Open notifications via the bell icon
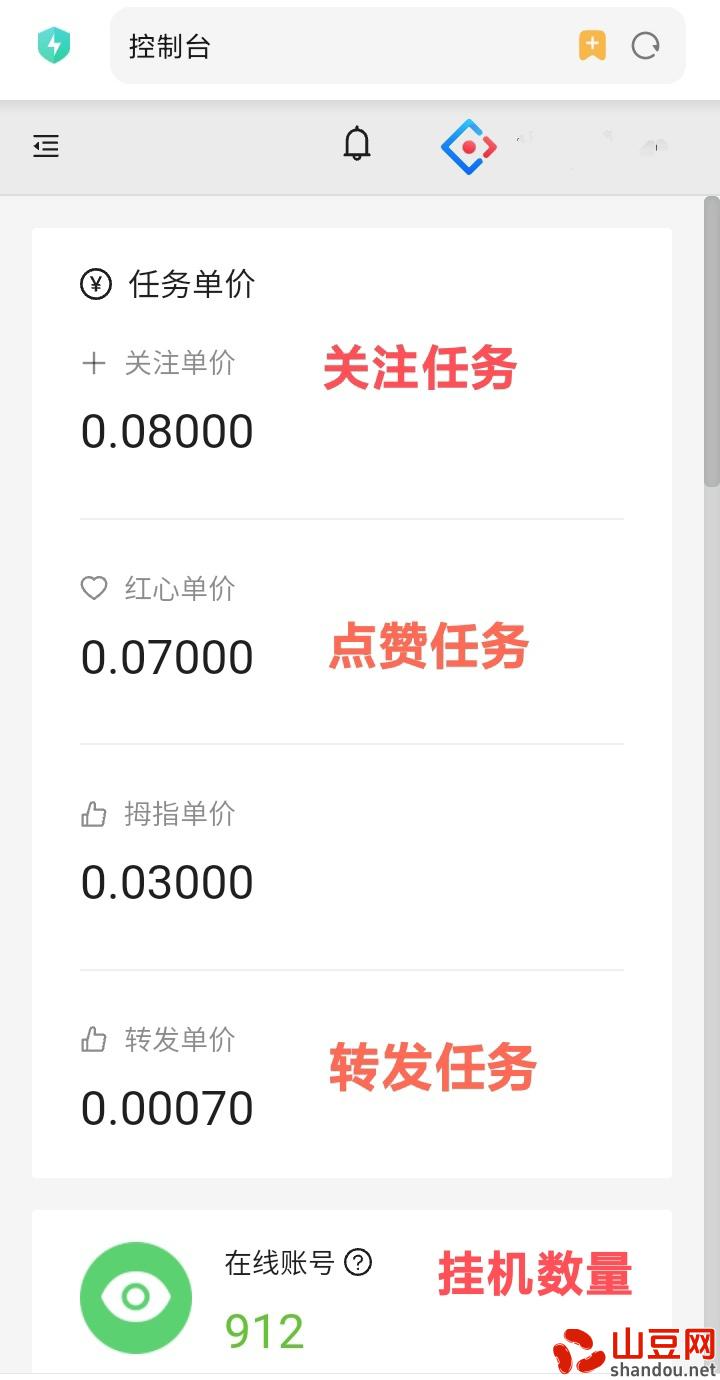Viewport: 720px width, 1380px height. click(x=357, y=145)
